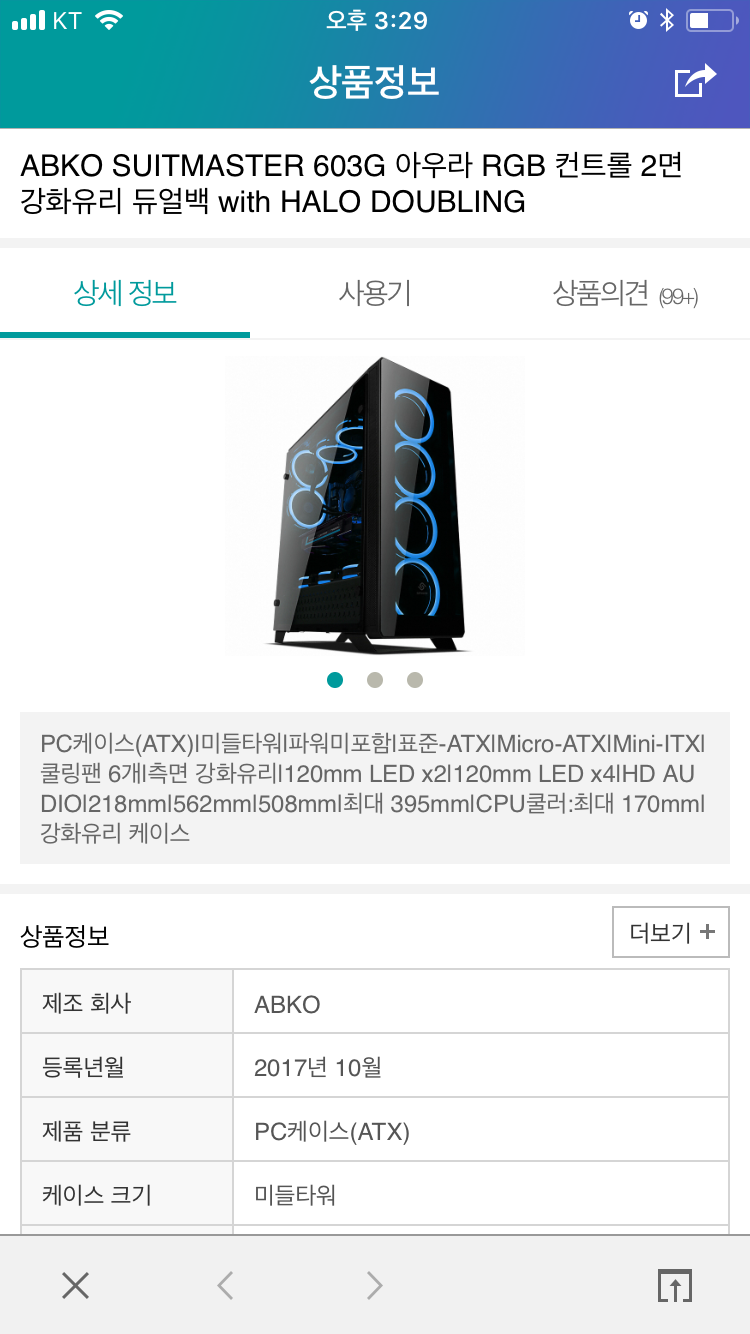750x1334 pixels.
Task: Share this product page
Action: pos(695,81)
